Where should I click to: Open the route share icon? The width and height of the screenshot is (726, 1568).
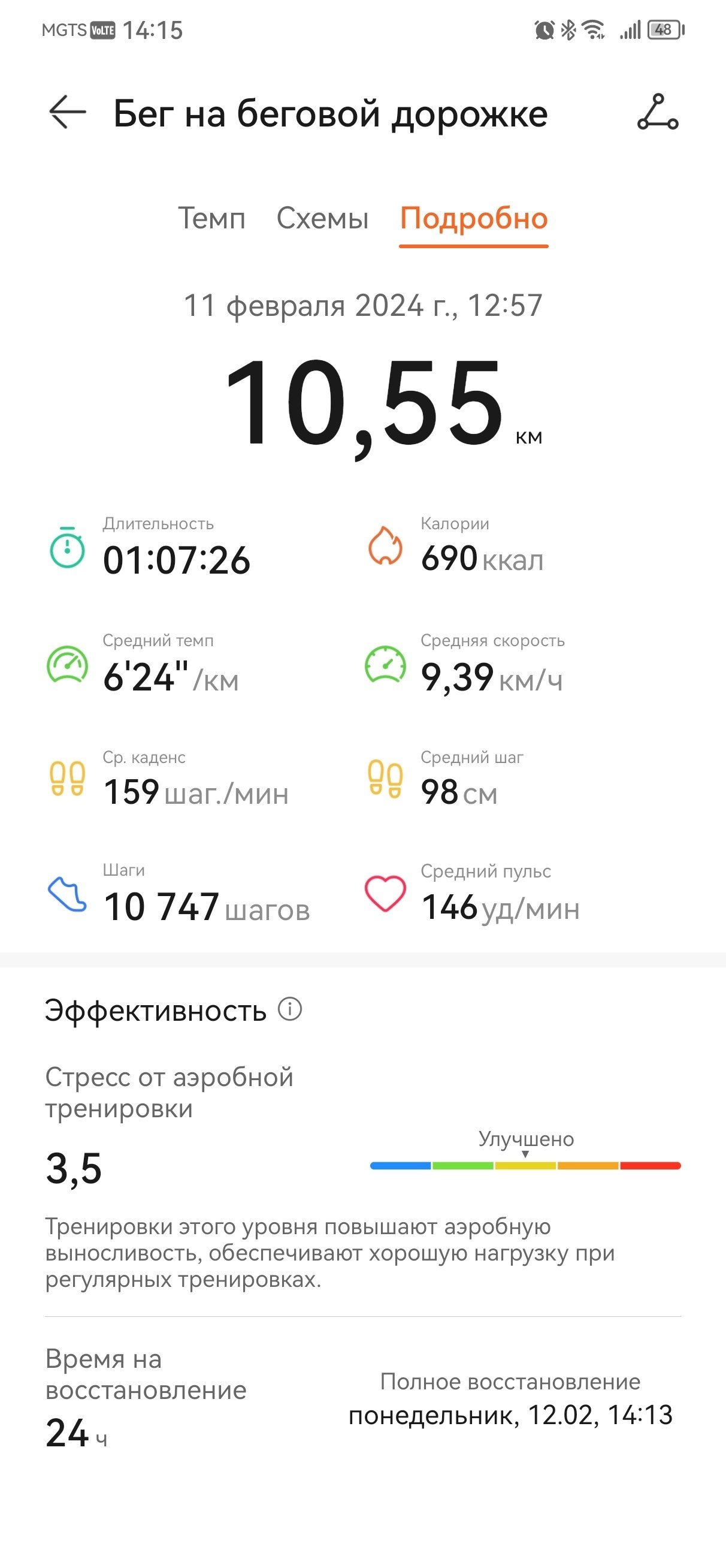(658, 112)
